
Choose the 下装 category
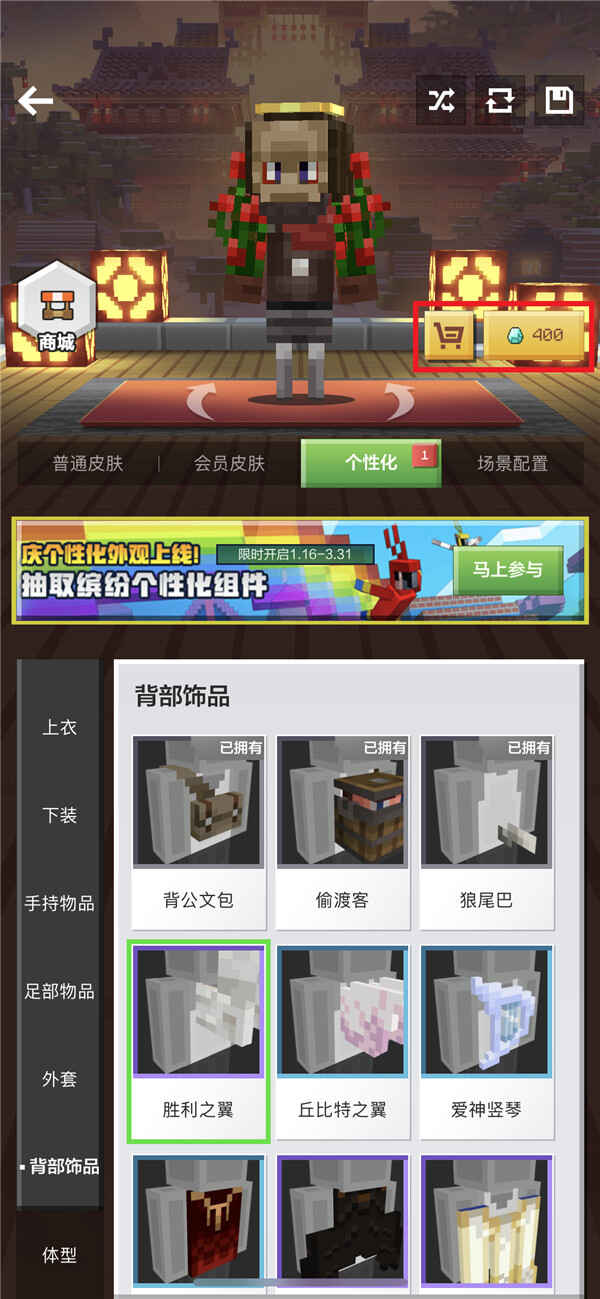tap(59, 815)
